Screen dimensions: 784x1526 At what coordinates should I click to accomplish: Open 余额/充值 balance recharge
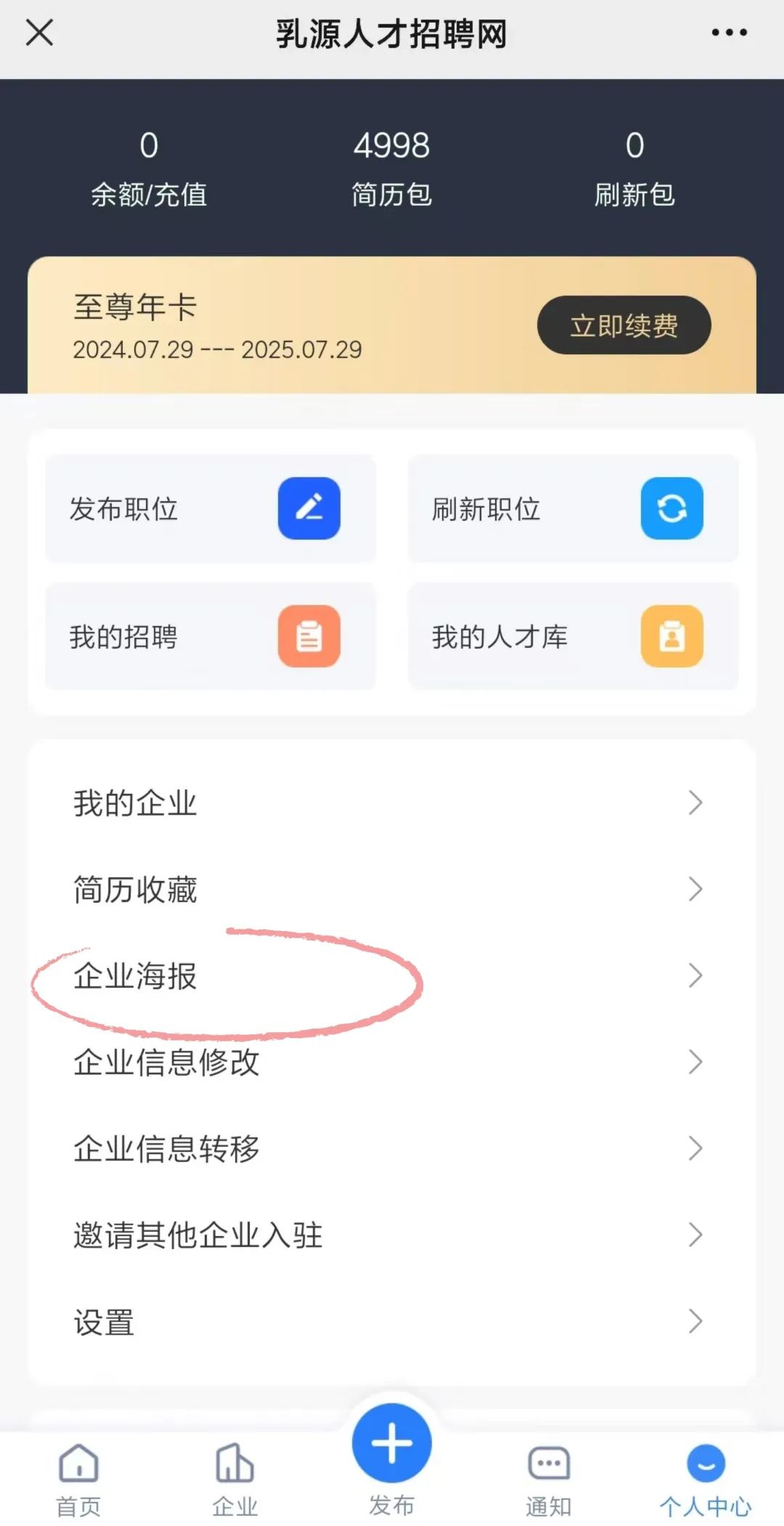pyautogui.click(x=149, y=169)
